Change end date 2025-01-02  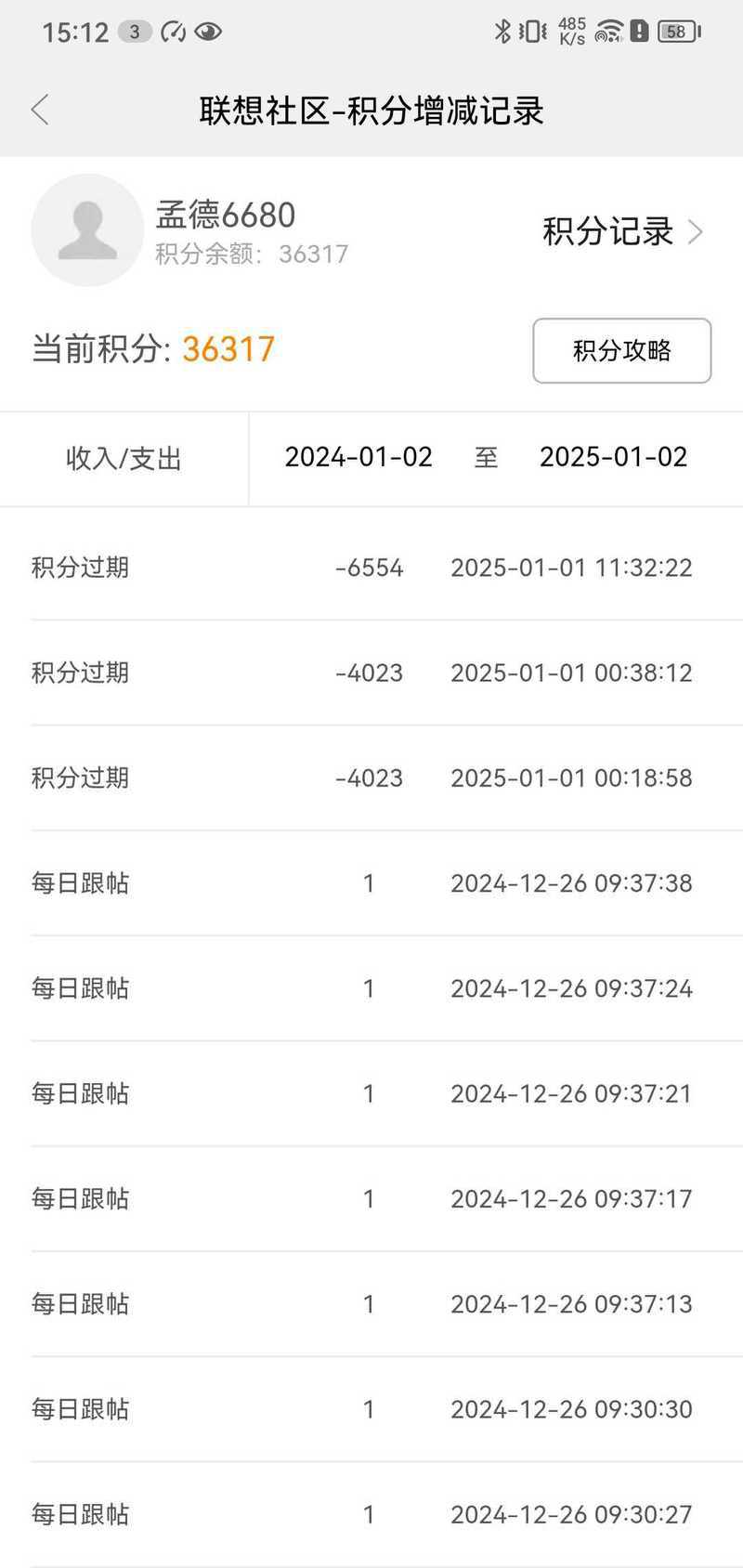613,457
